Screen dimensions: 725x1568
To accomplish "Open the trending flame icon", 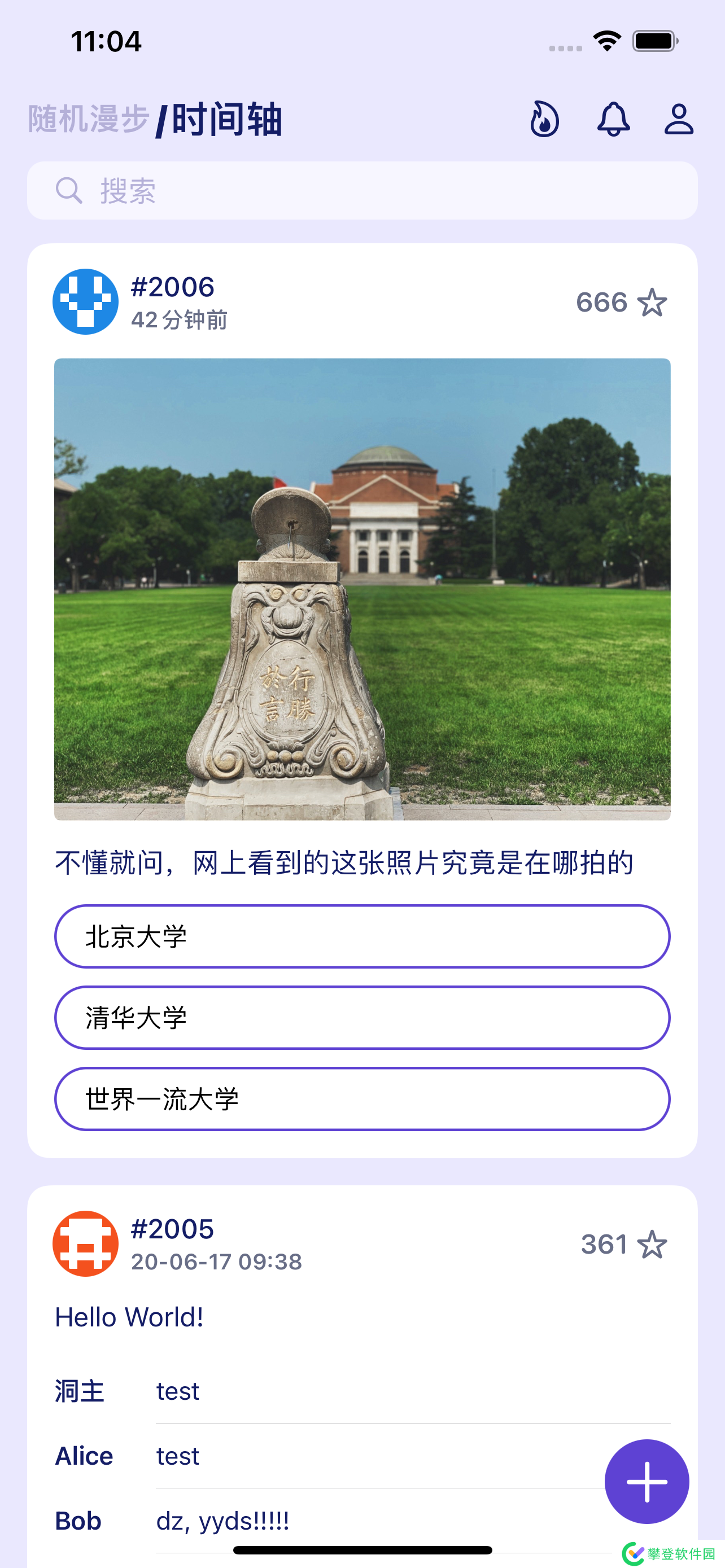I will (x=544, y=119).
